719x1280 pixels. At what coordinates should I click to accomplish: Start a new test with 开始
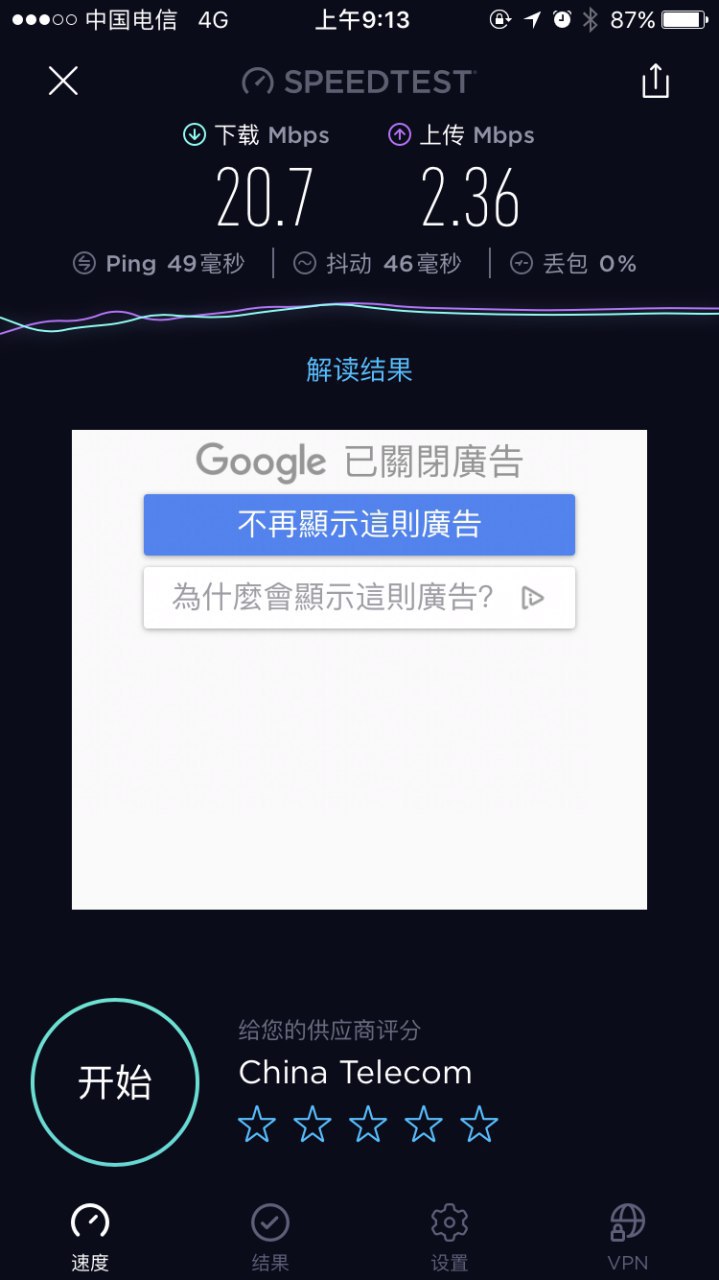tap(115, 1082)
